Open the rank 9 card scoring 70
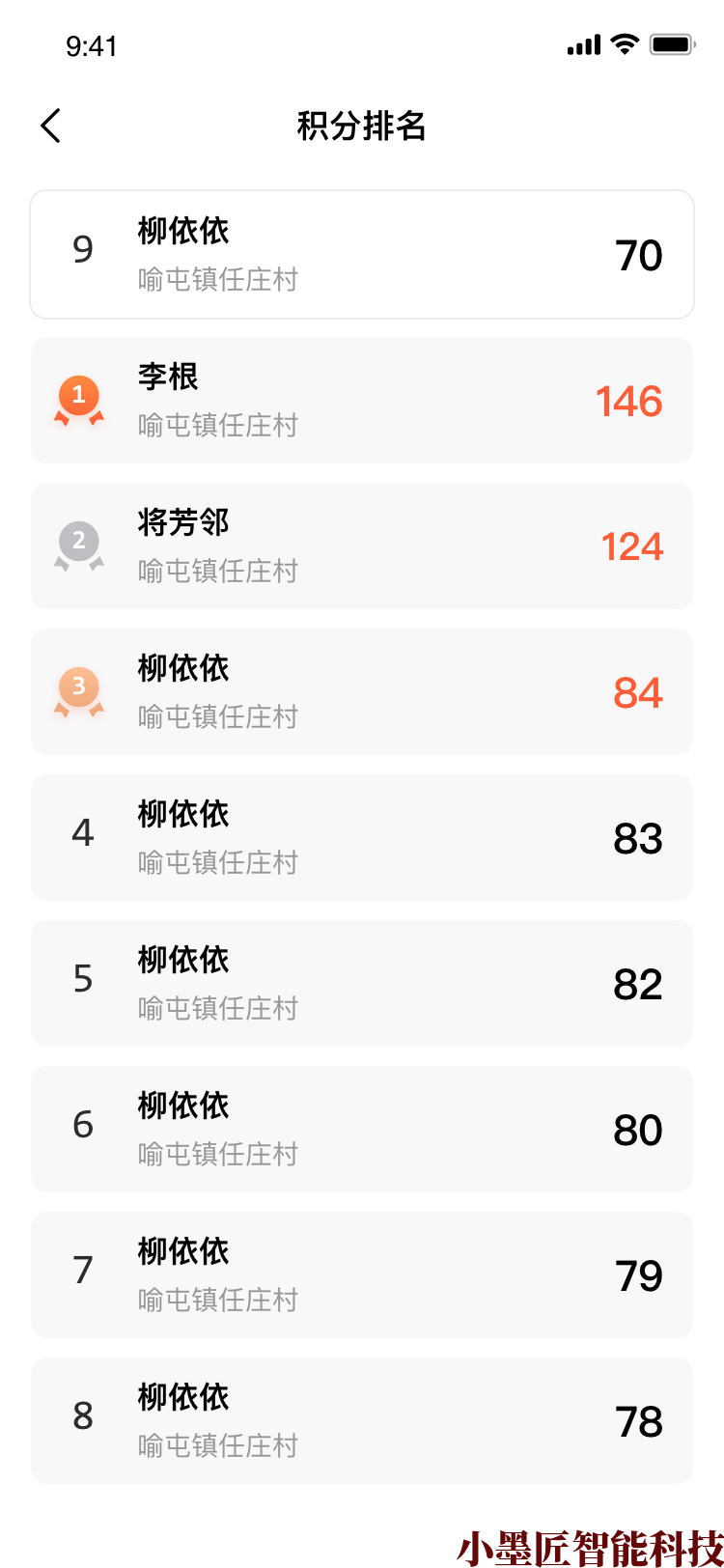 click(362, 255)
